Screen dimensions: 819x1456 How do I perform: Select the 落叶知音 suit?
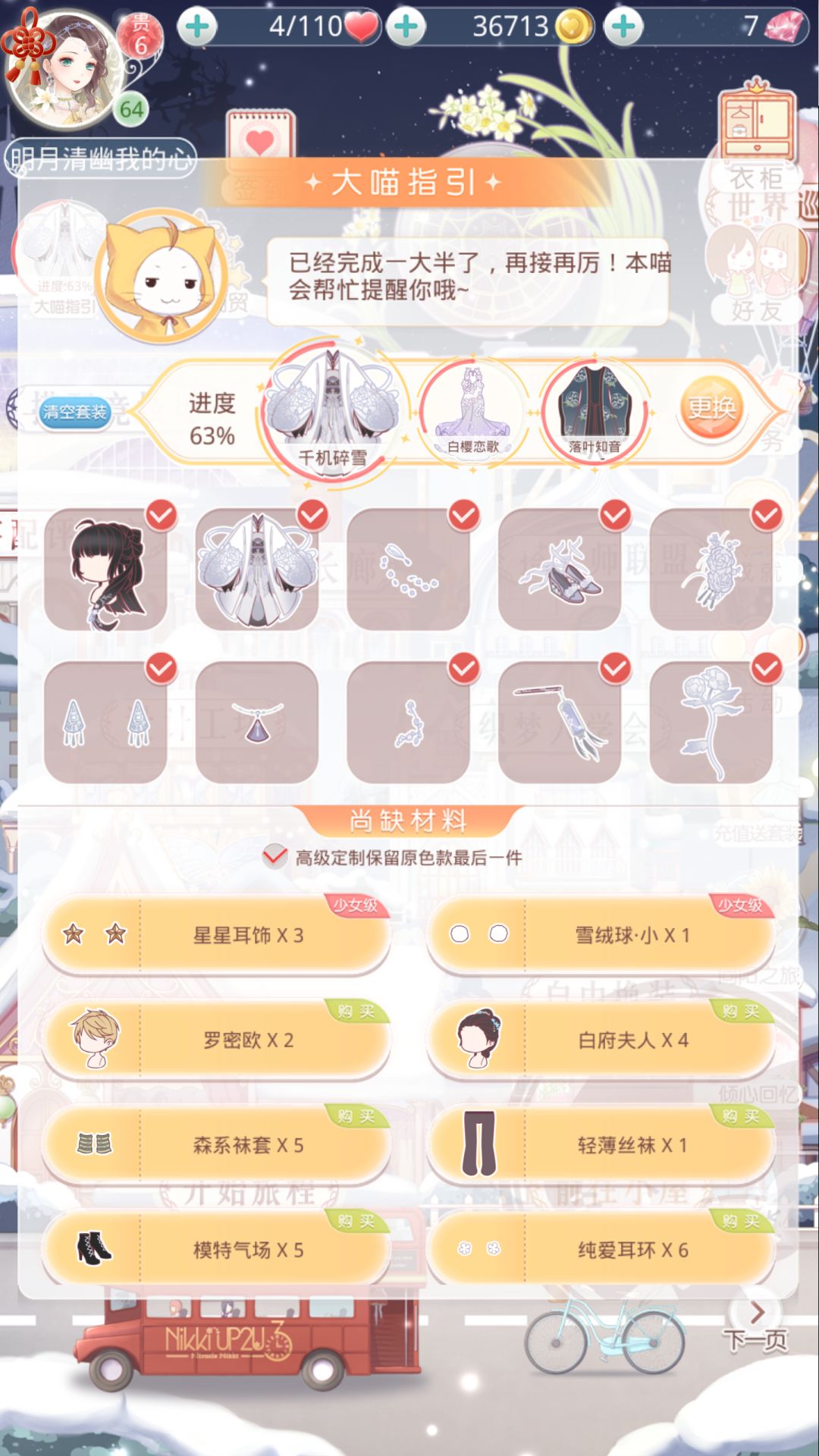595,410
